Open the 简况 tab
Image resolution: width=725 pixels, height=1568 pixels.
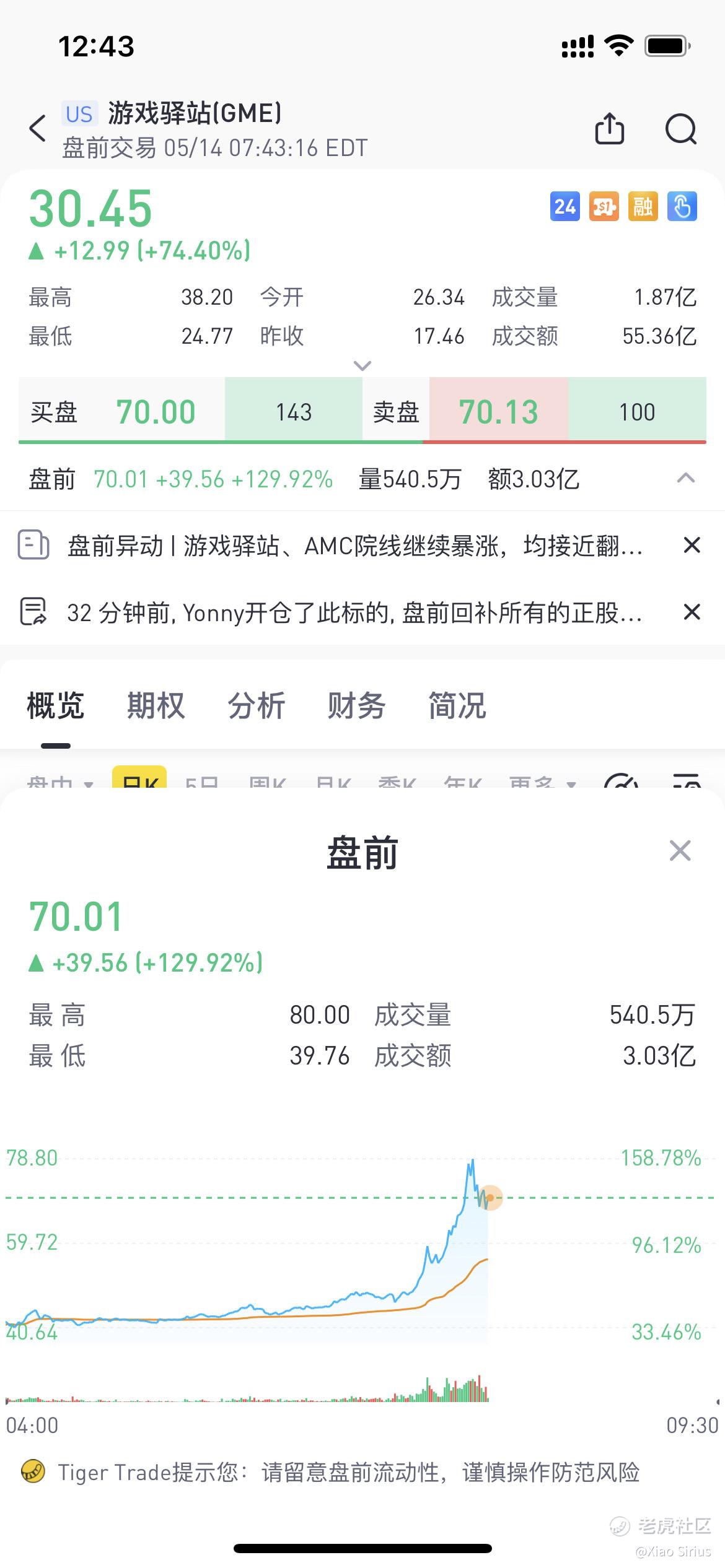pyautogui.click(x=457, y=706)
